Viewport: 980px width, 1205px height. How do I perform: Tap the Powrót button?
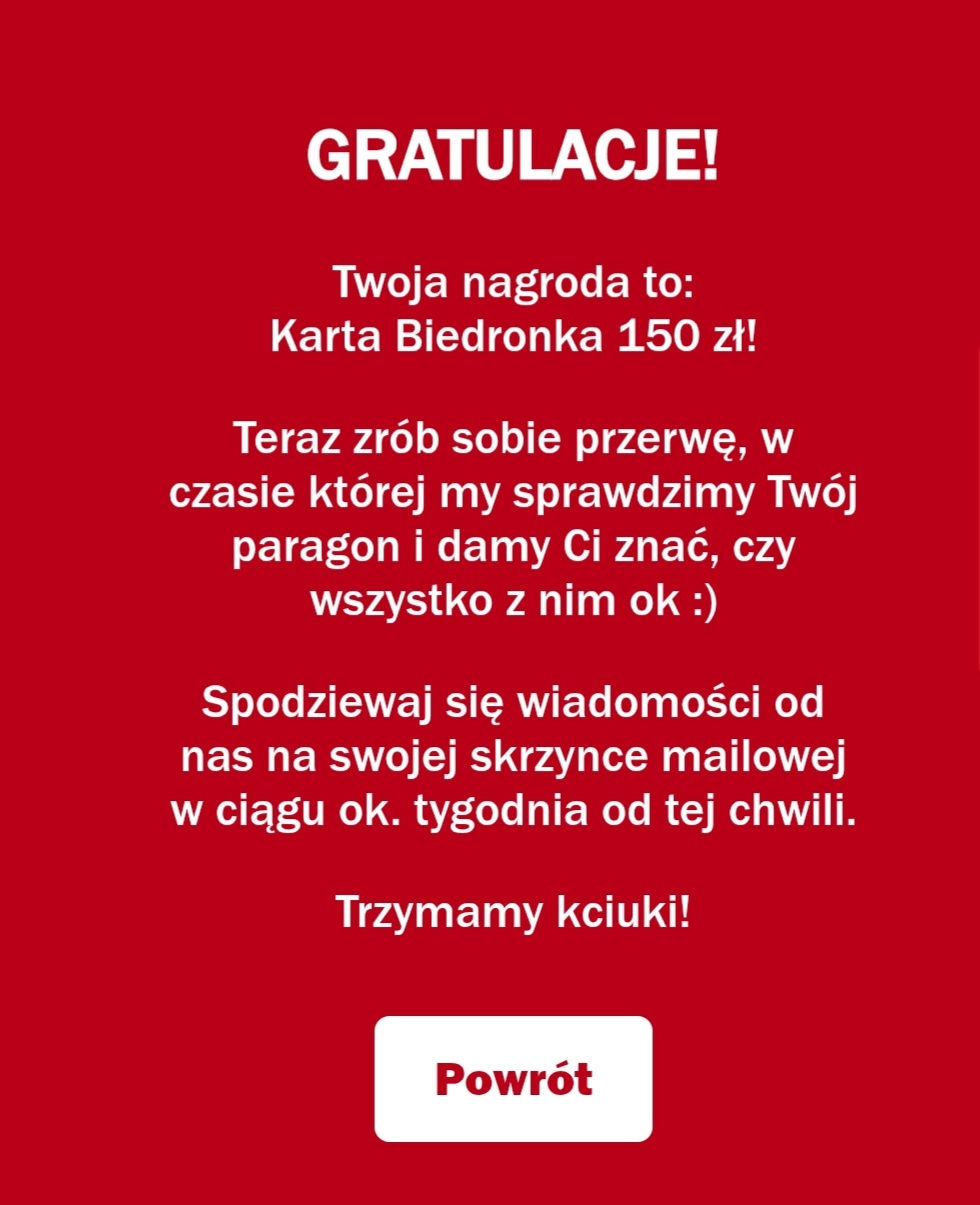(513, 1079)
